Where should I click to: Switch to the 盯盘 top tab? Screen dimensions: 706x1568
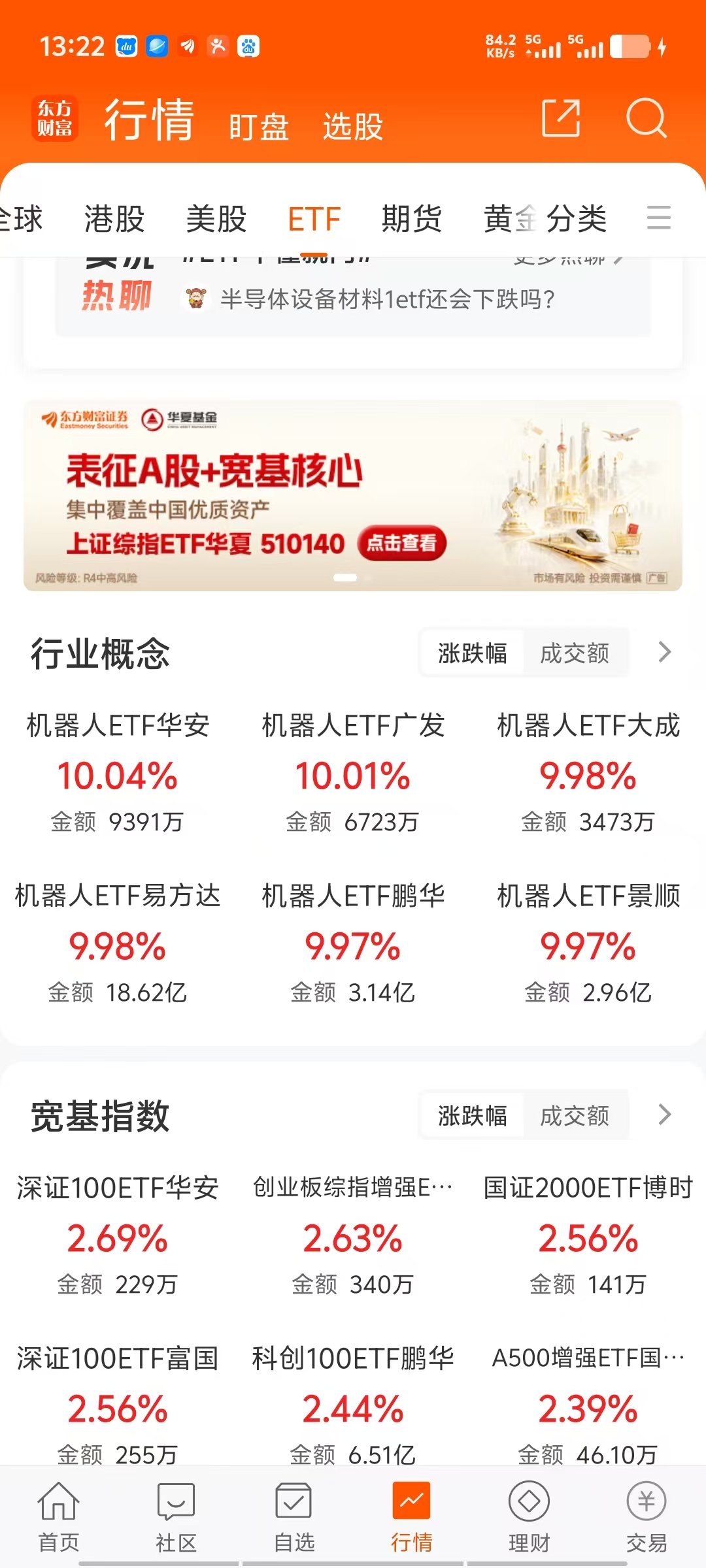click(x=259, y=127)
